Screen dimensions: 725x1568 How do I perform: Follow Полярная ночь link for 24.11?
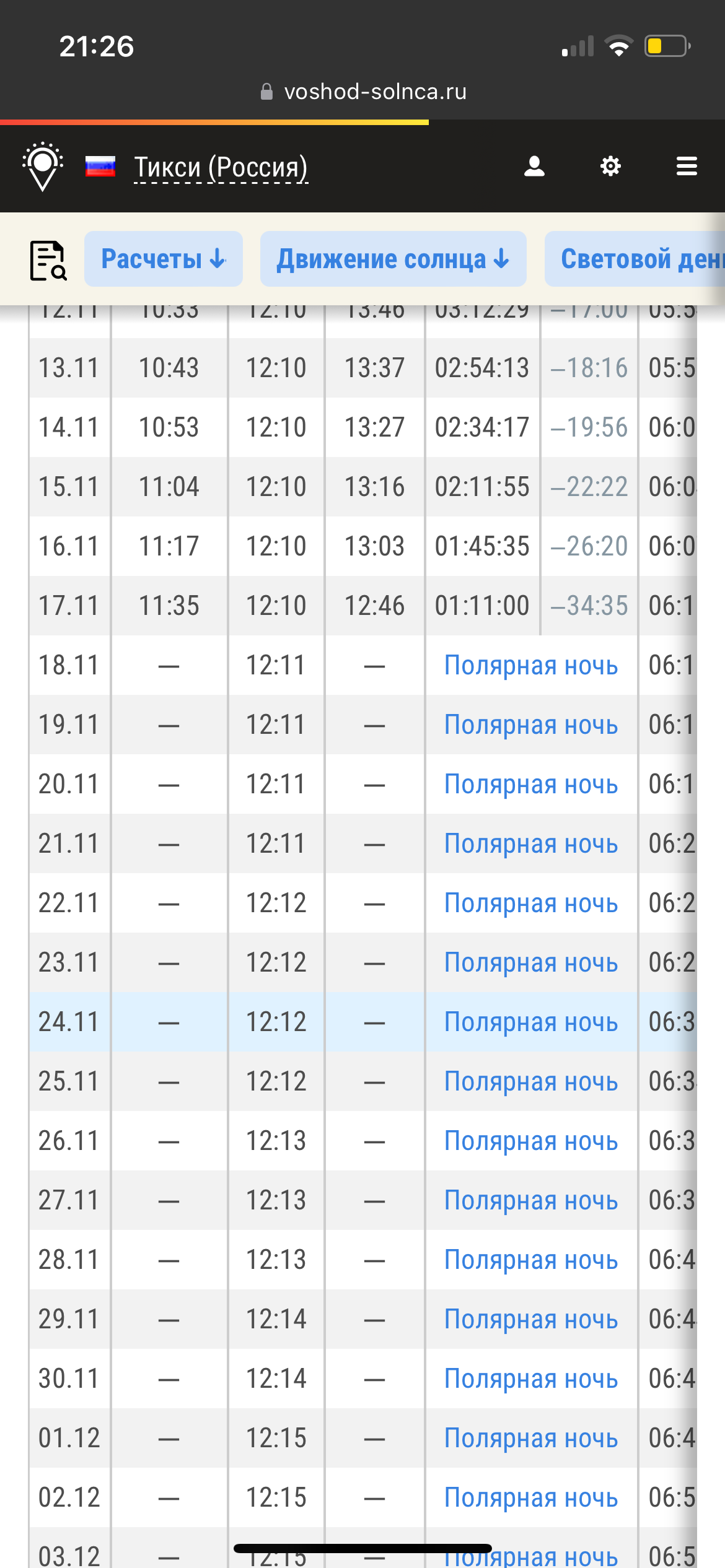531,1022
